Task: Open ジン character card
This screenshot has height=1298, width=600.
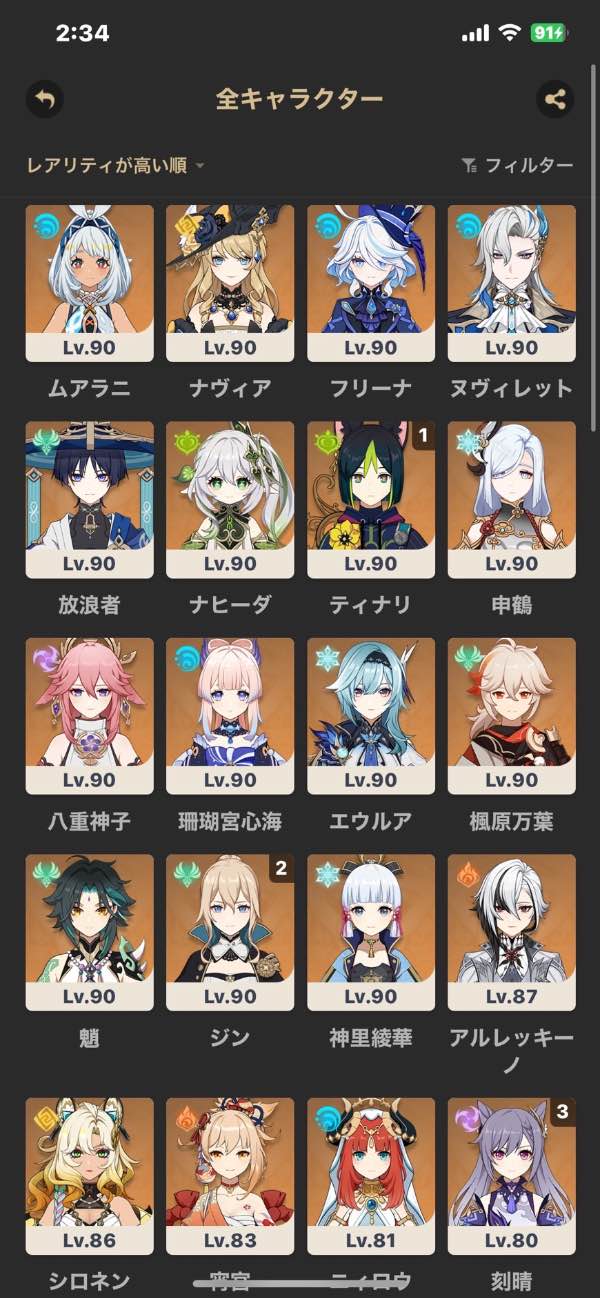Action: pos(230,932)
